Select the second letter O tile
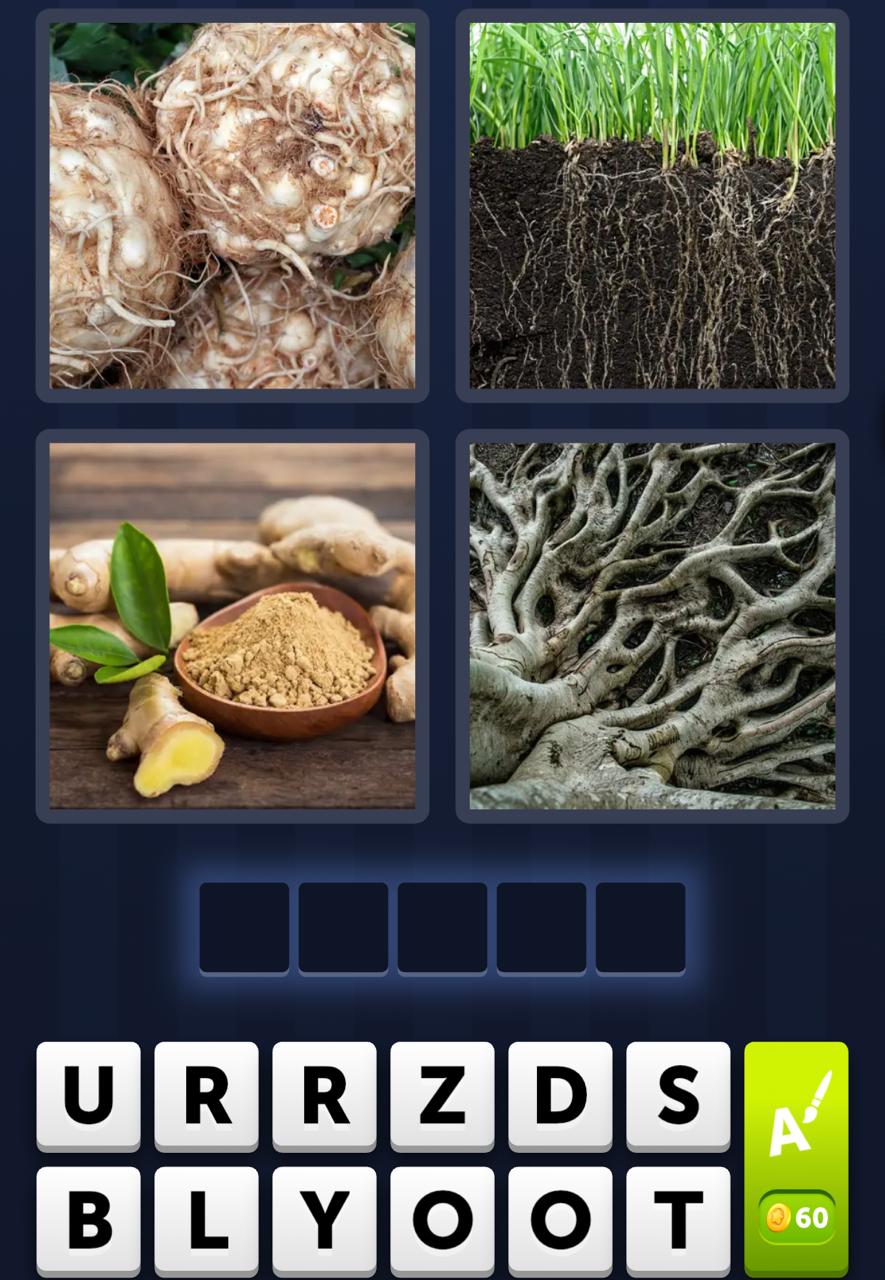The image size is (885, 1280). 559,1222
